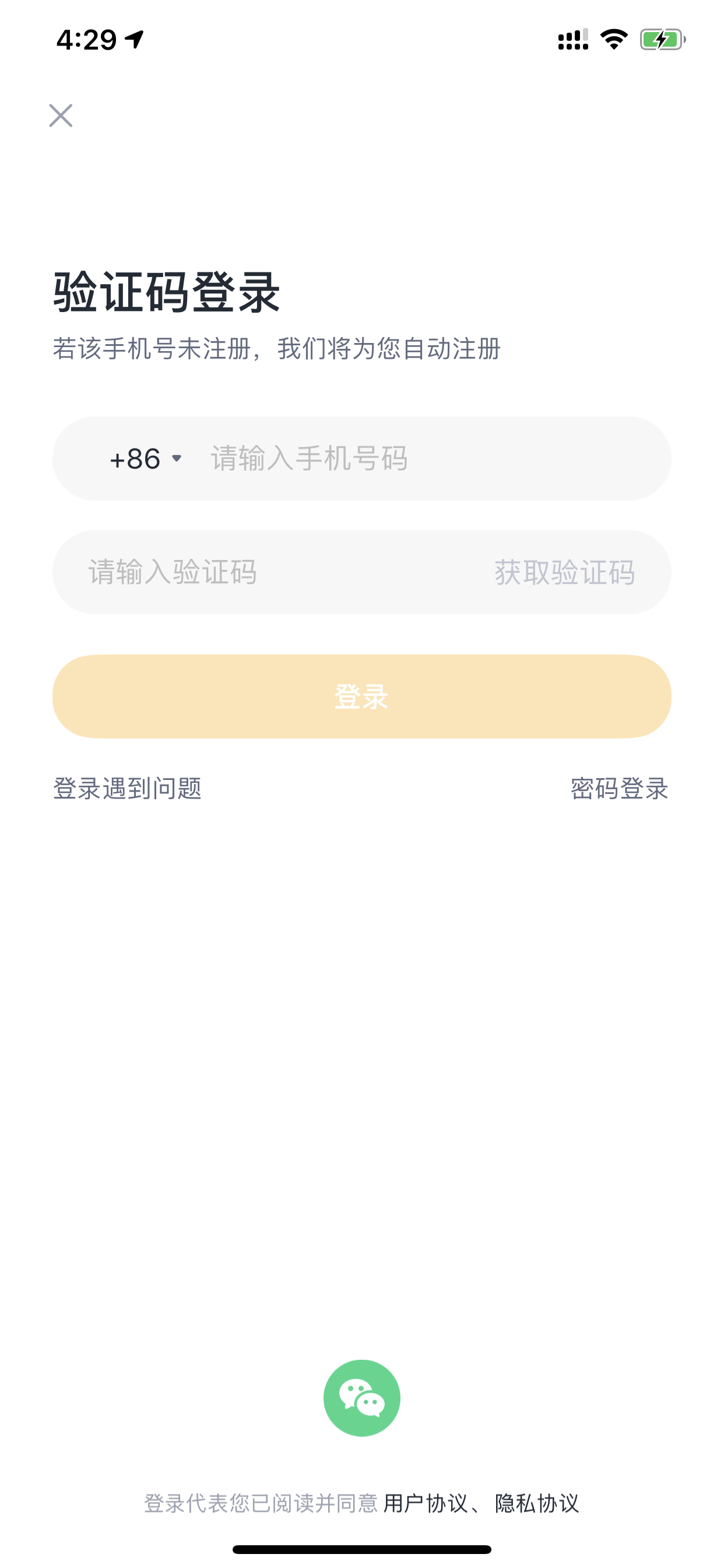Tap the 登录 login button

coord(362,696)
